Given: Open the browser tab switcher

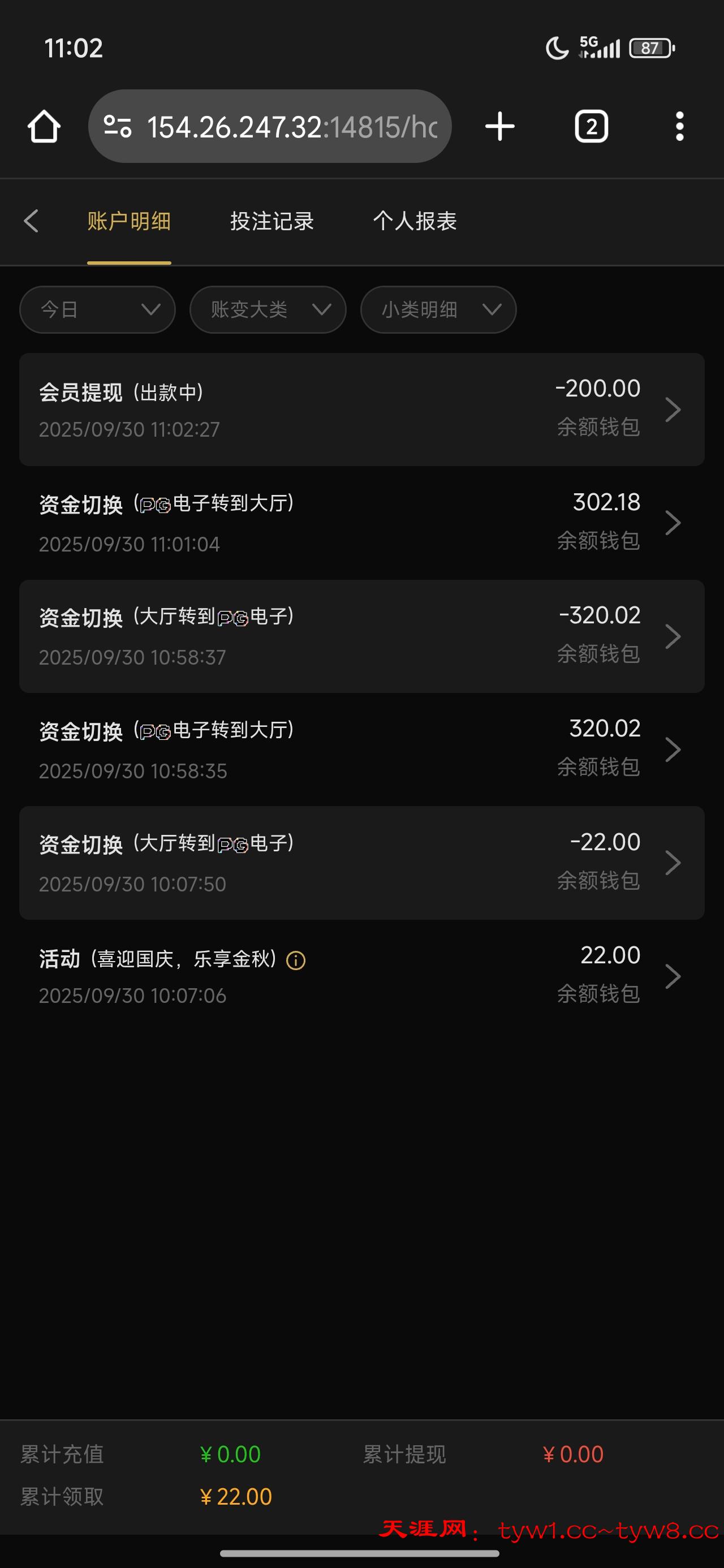Looking at the screenshot, I should [x=591, y=127].
